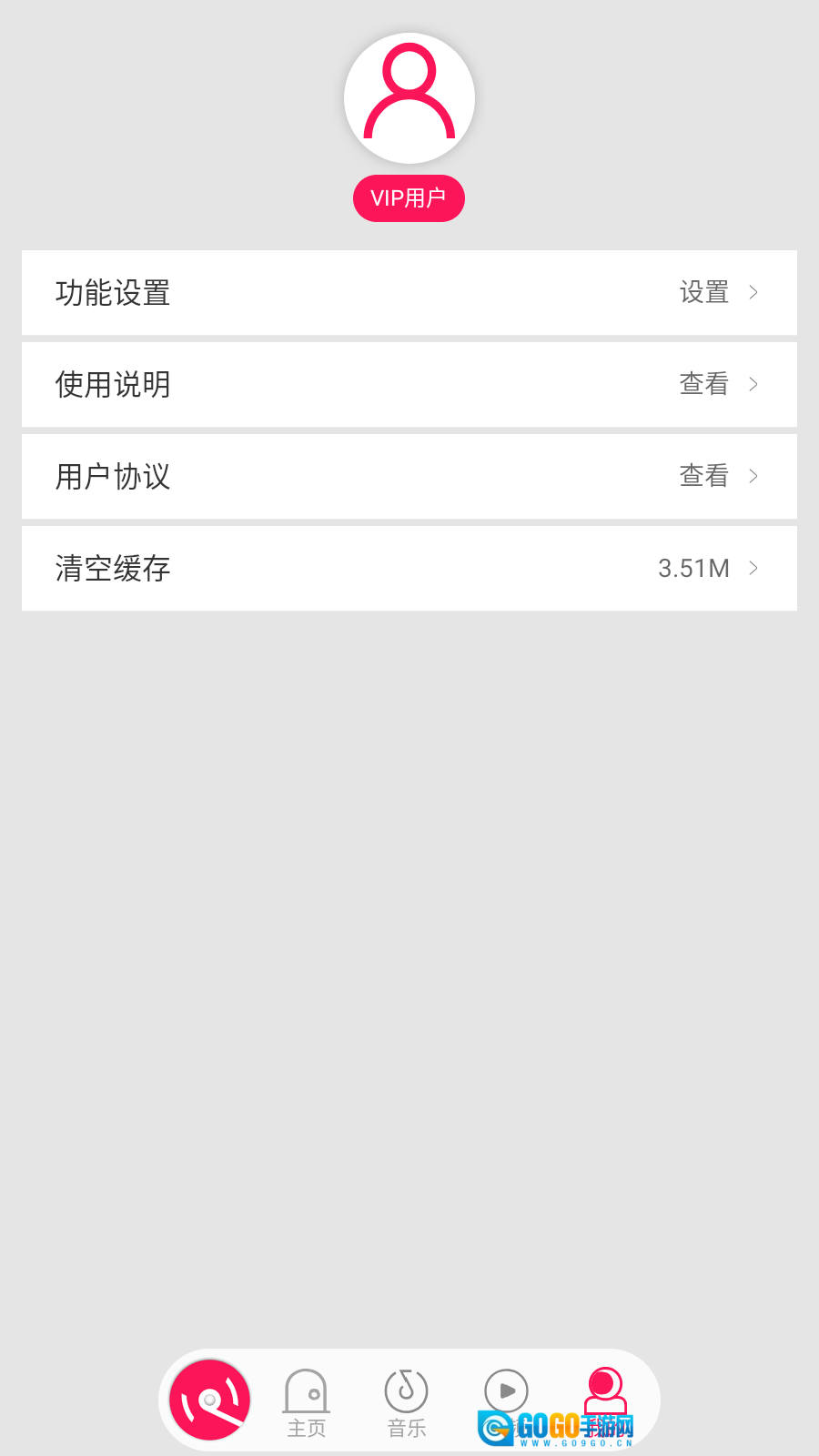Screen dimensions: 819x1456
Task: Tap the VIP用户 badge
Action: (409, 198)
